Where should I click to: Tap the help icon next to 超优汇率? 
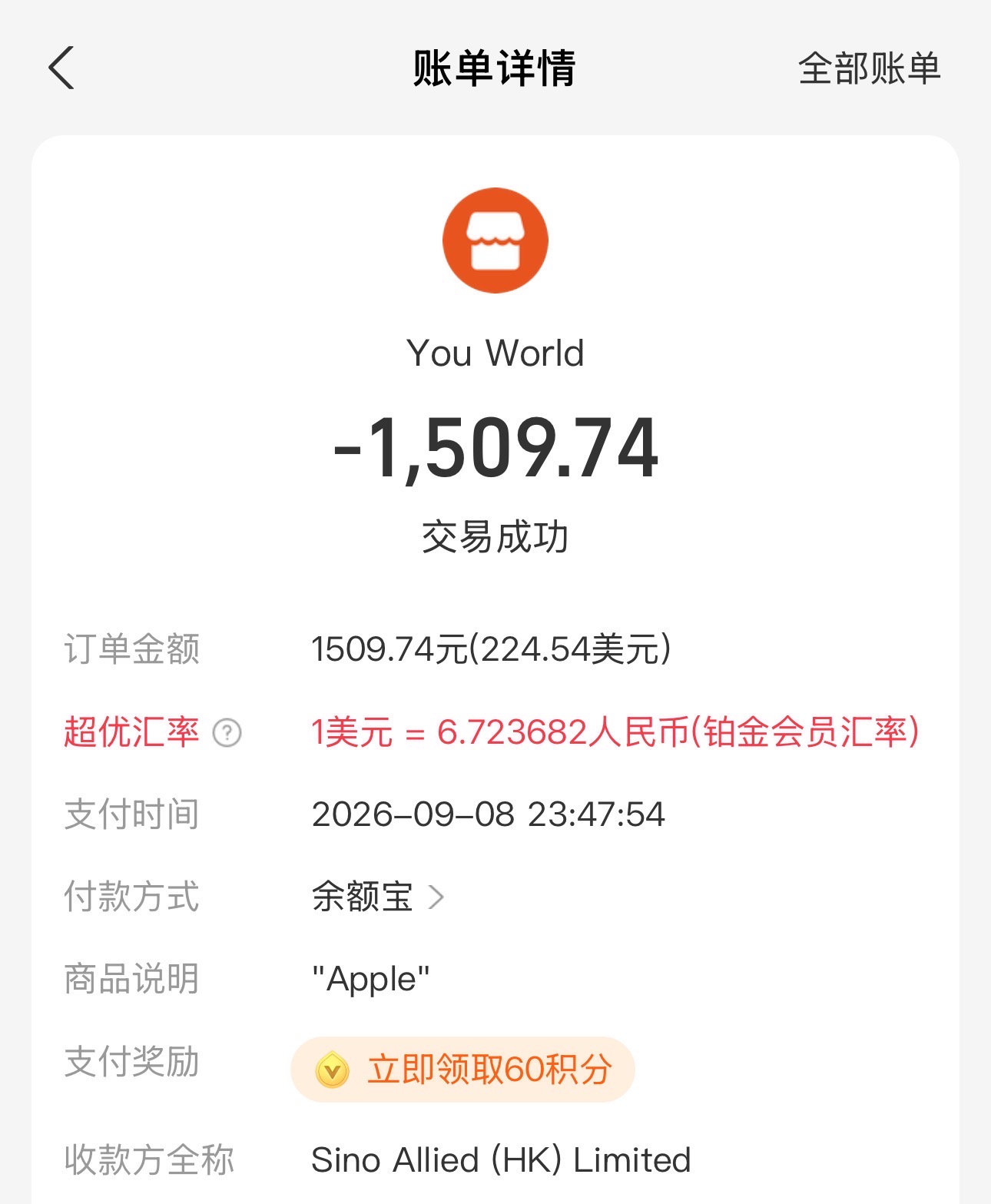[x=227, y=732]
